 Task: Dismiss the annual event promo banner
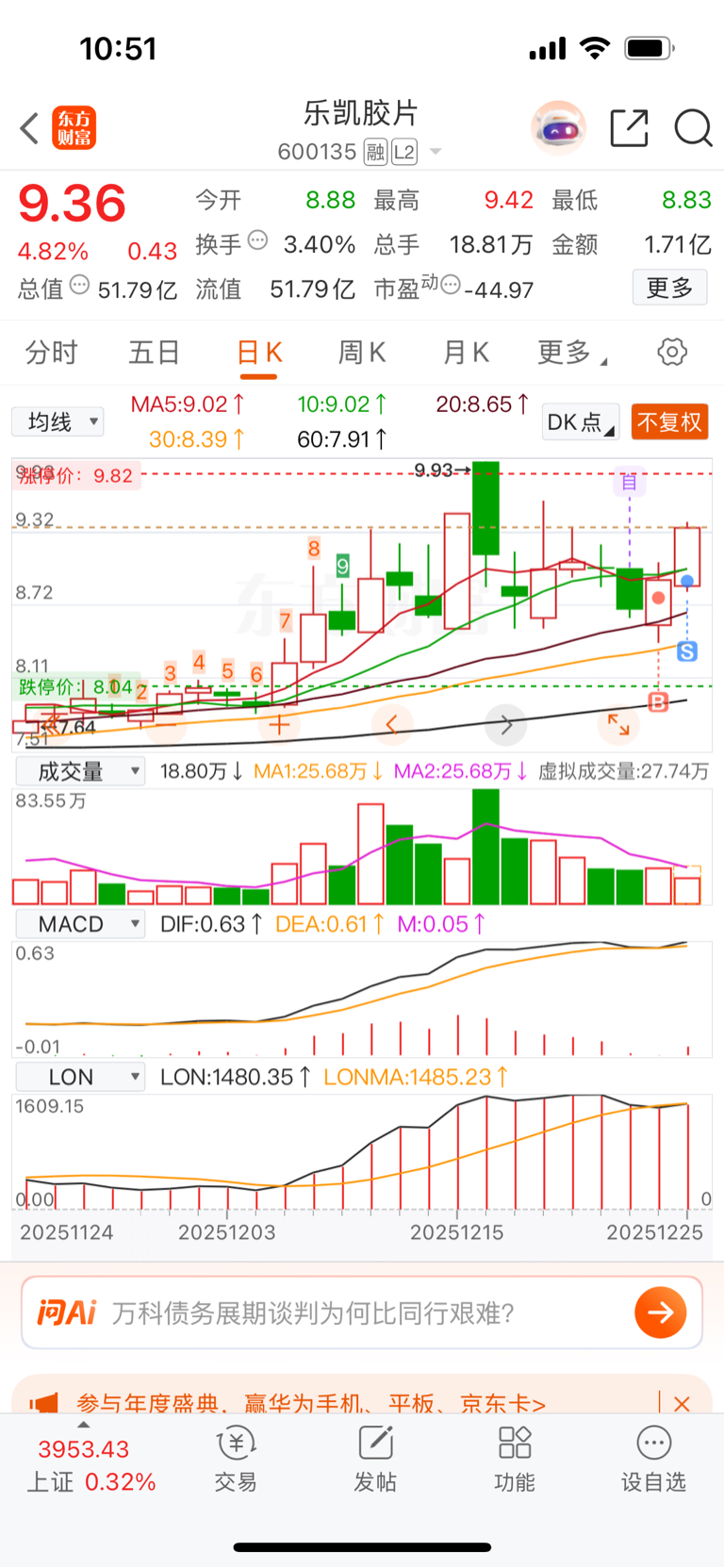[682, 1403]
